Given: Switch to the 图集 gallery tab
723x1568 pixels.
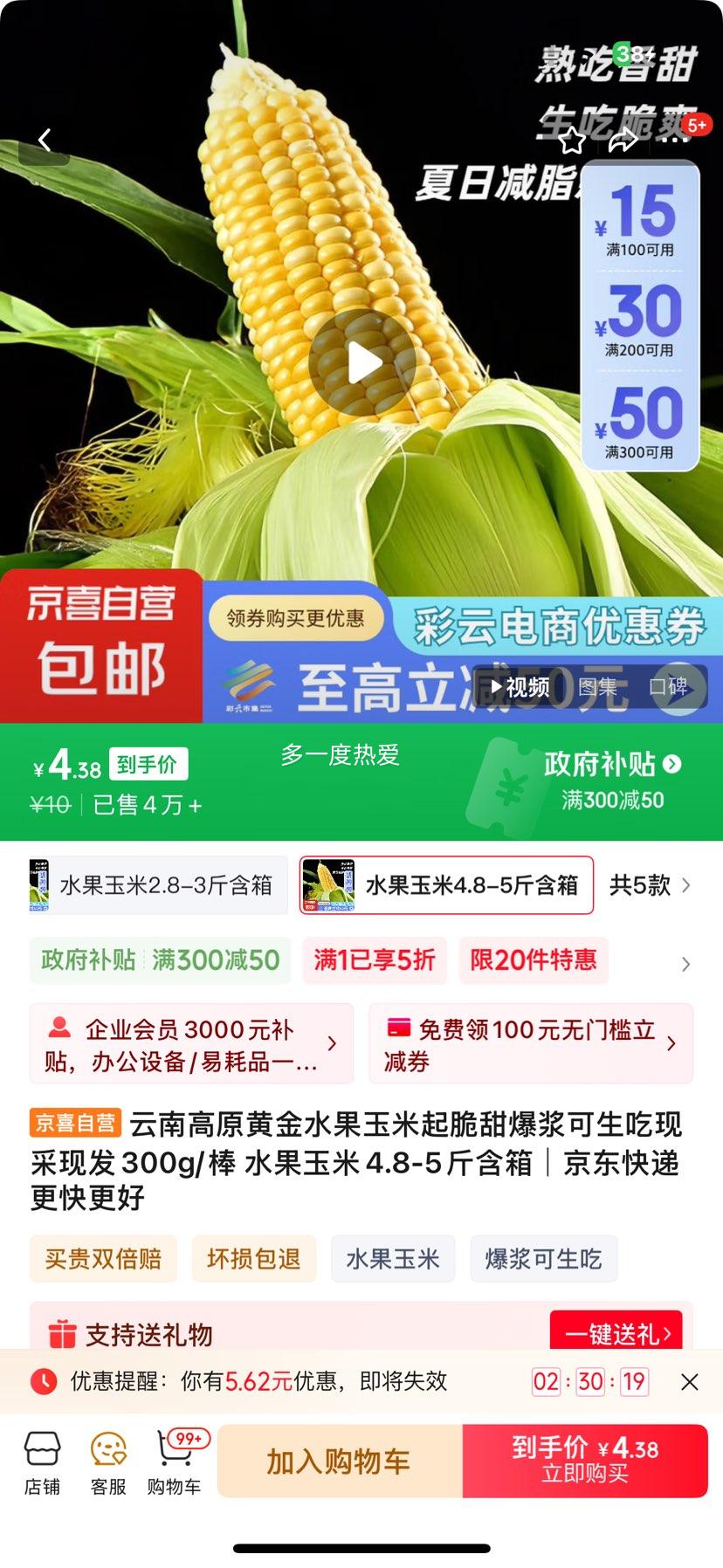Looking at the screenshot, I should pyautogui.click(x=598, y=687).
